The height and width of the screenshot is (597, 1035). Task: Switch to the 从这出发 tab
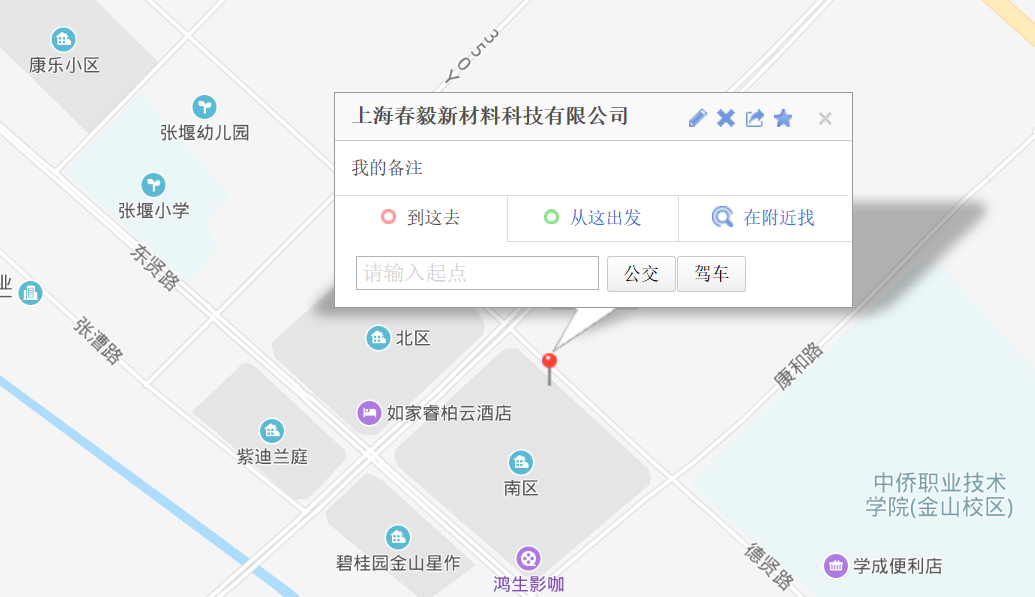[593, 218]
